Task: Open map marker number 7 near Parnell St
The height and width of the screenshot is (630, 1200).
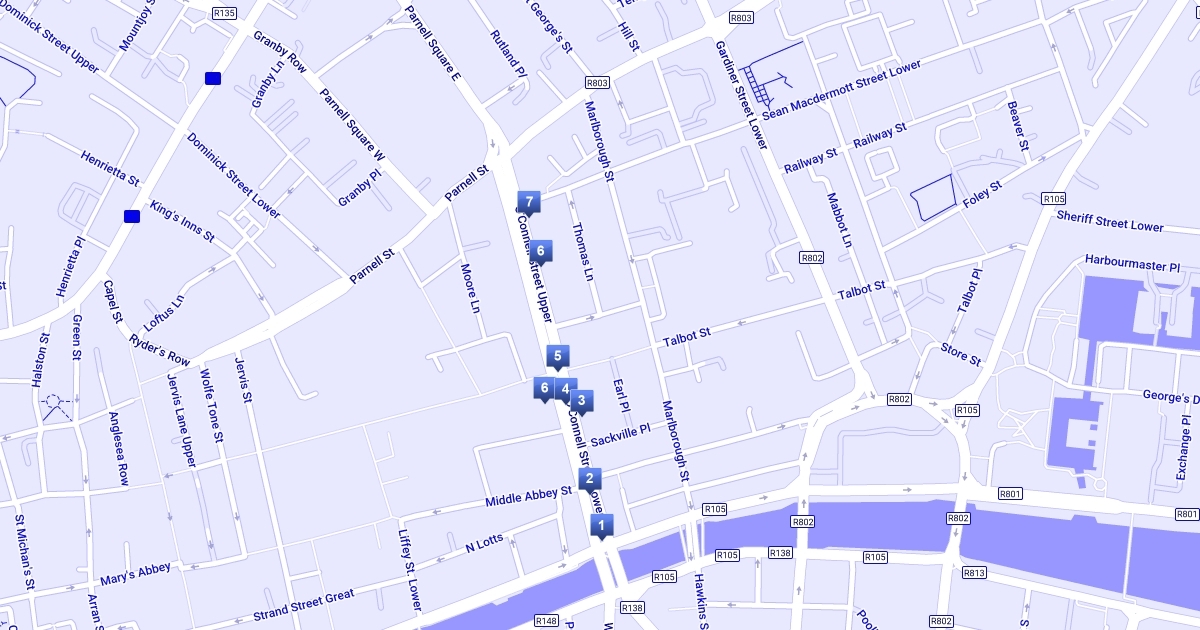Action: point(528,201)
